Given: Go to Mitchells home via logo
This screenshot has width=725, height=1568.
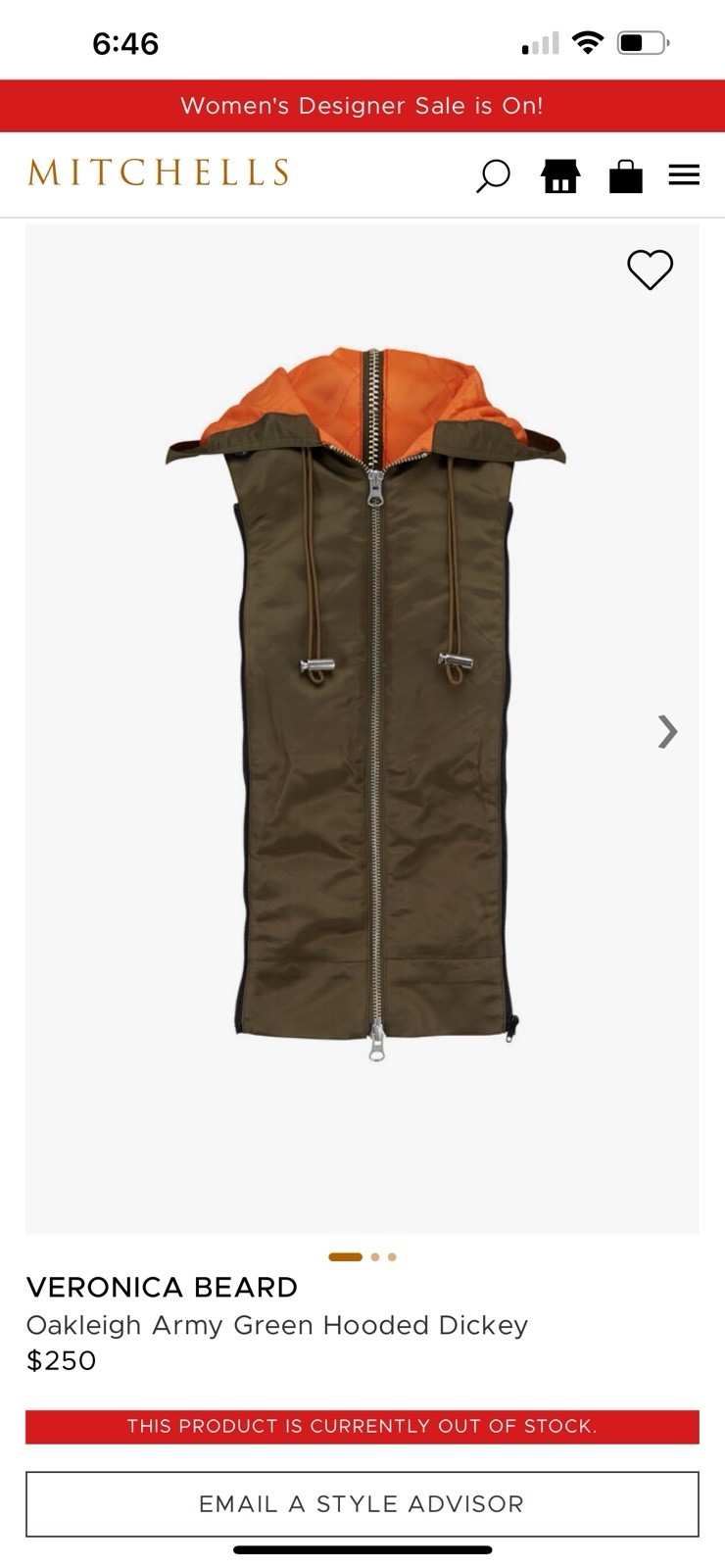Looking at the screenshot, I should click(158, 172).
